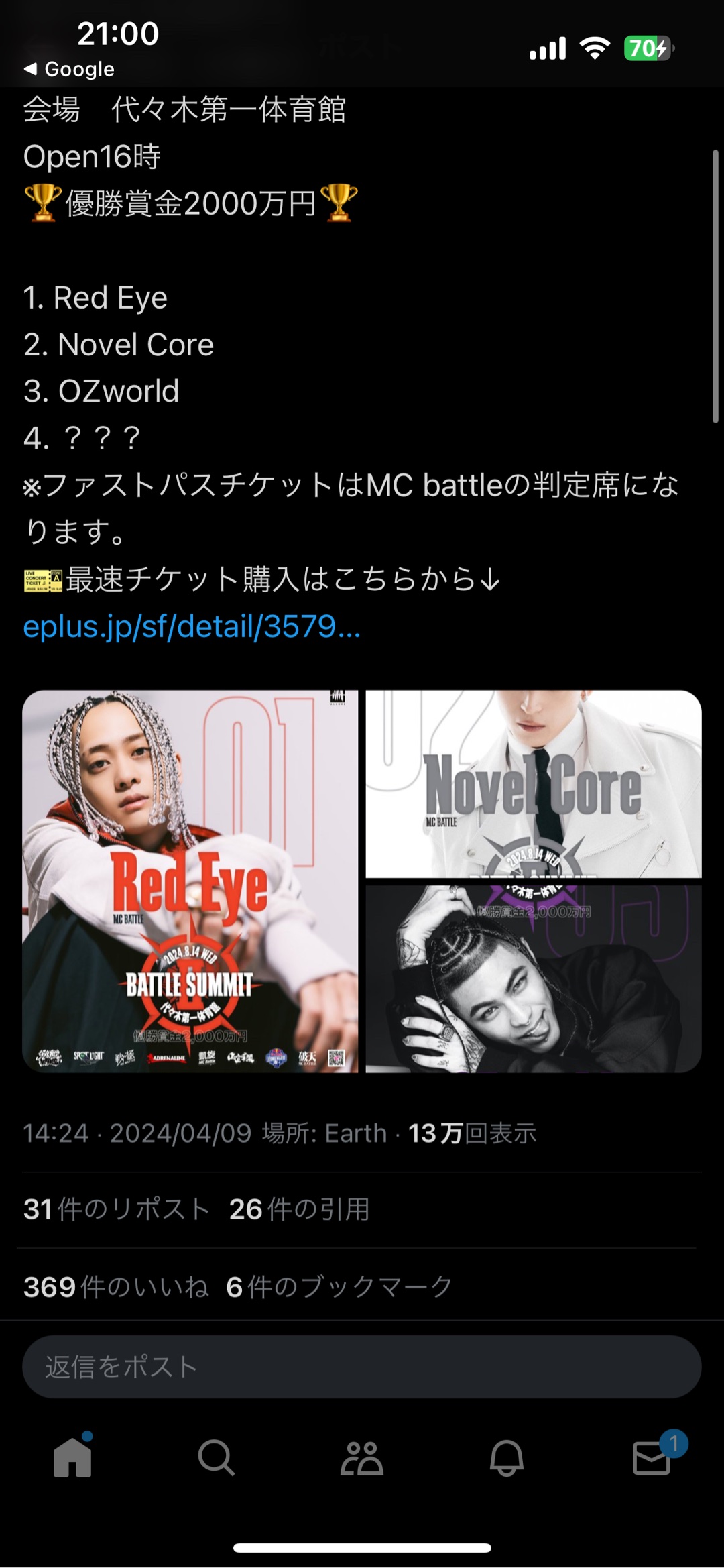
Task: Return to the Google app
Action: [70, 69]
